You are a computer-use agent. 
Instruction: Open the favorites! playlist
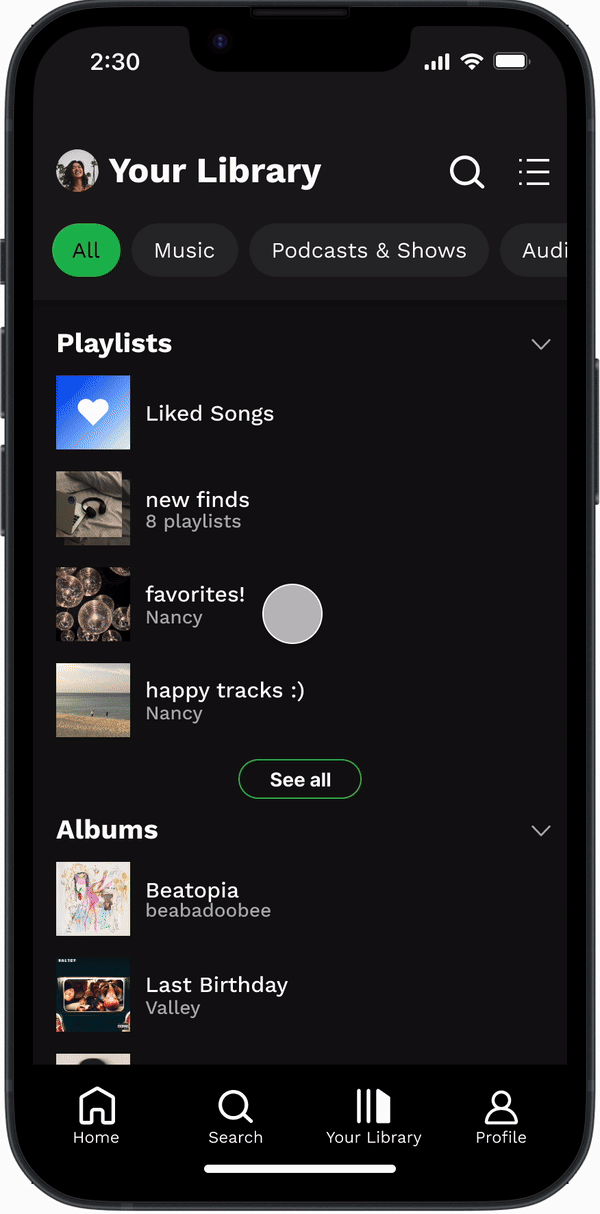pyautogui.click(x=195, y=604)
